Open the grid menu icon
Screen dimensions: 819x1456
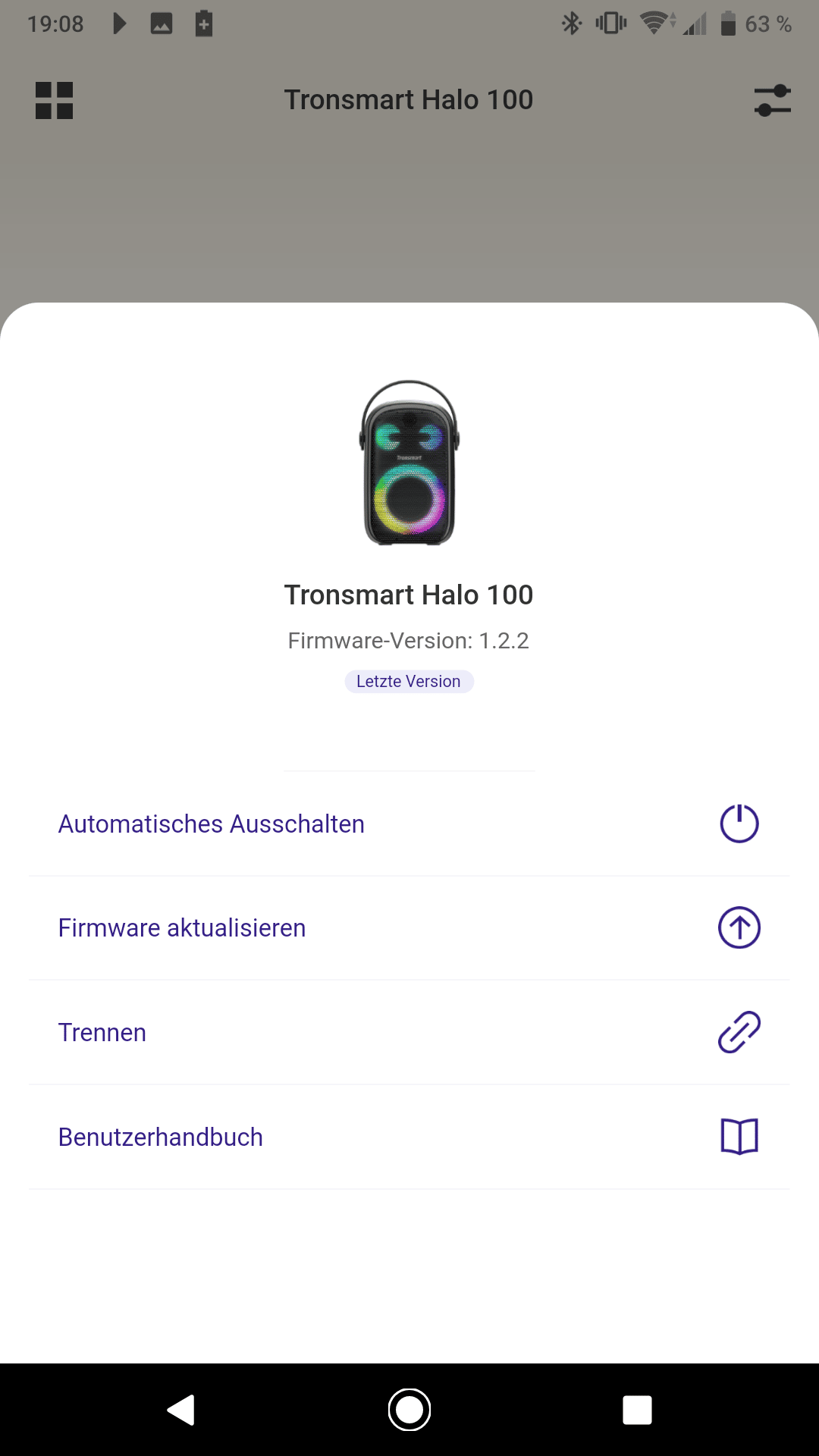54,101
